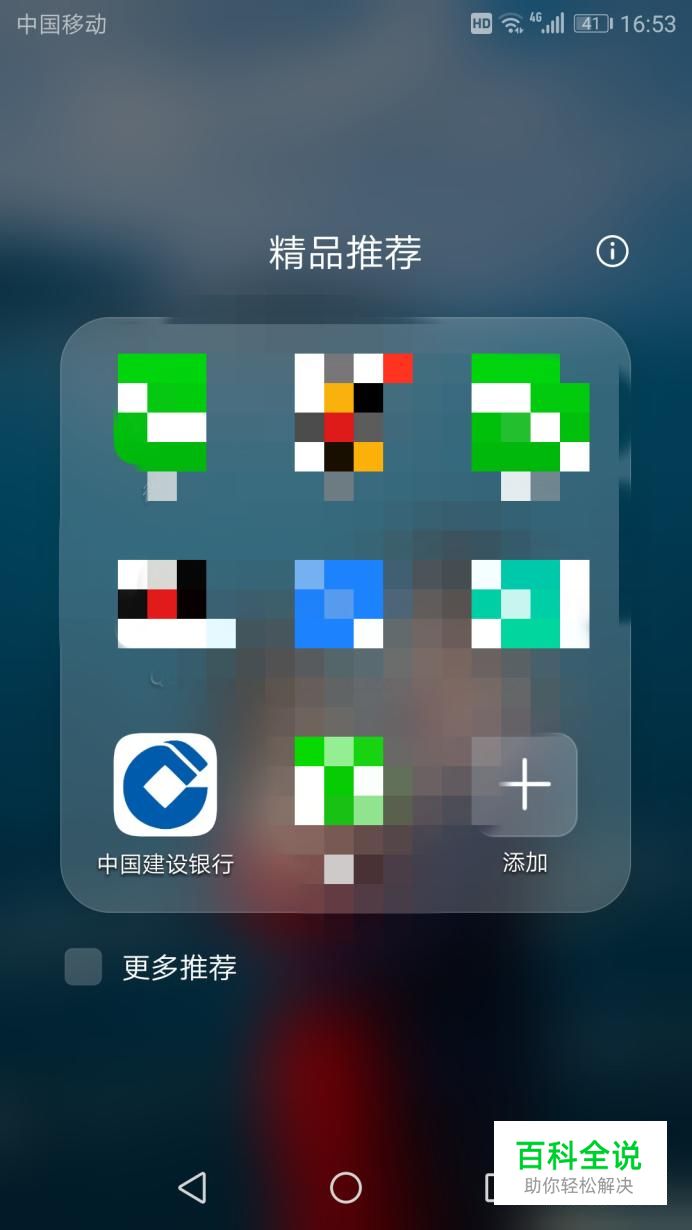Open the 中国建设银行 app
692x1230 pixels.
click(165, 785)
